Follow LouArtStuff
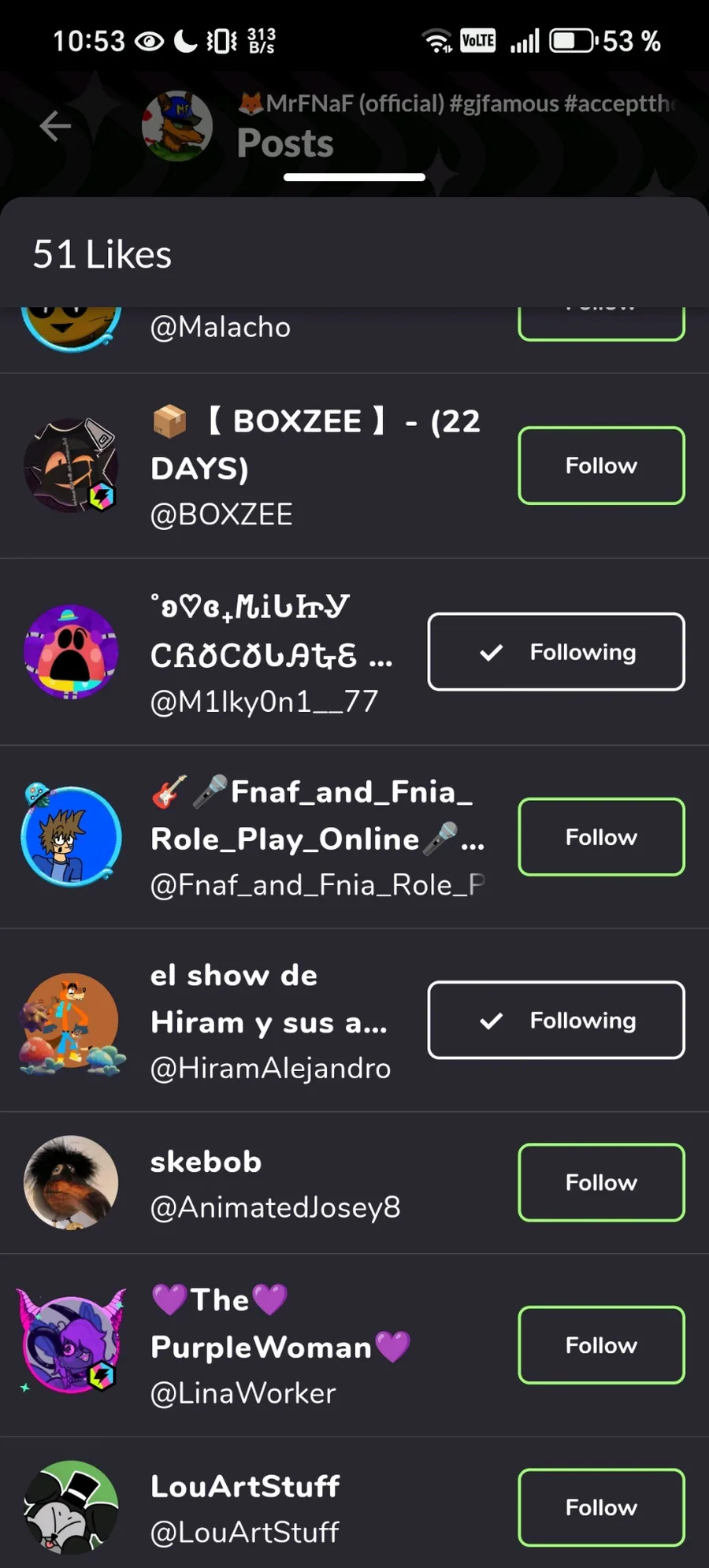 click(x=601, y=1507)
